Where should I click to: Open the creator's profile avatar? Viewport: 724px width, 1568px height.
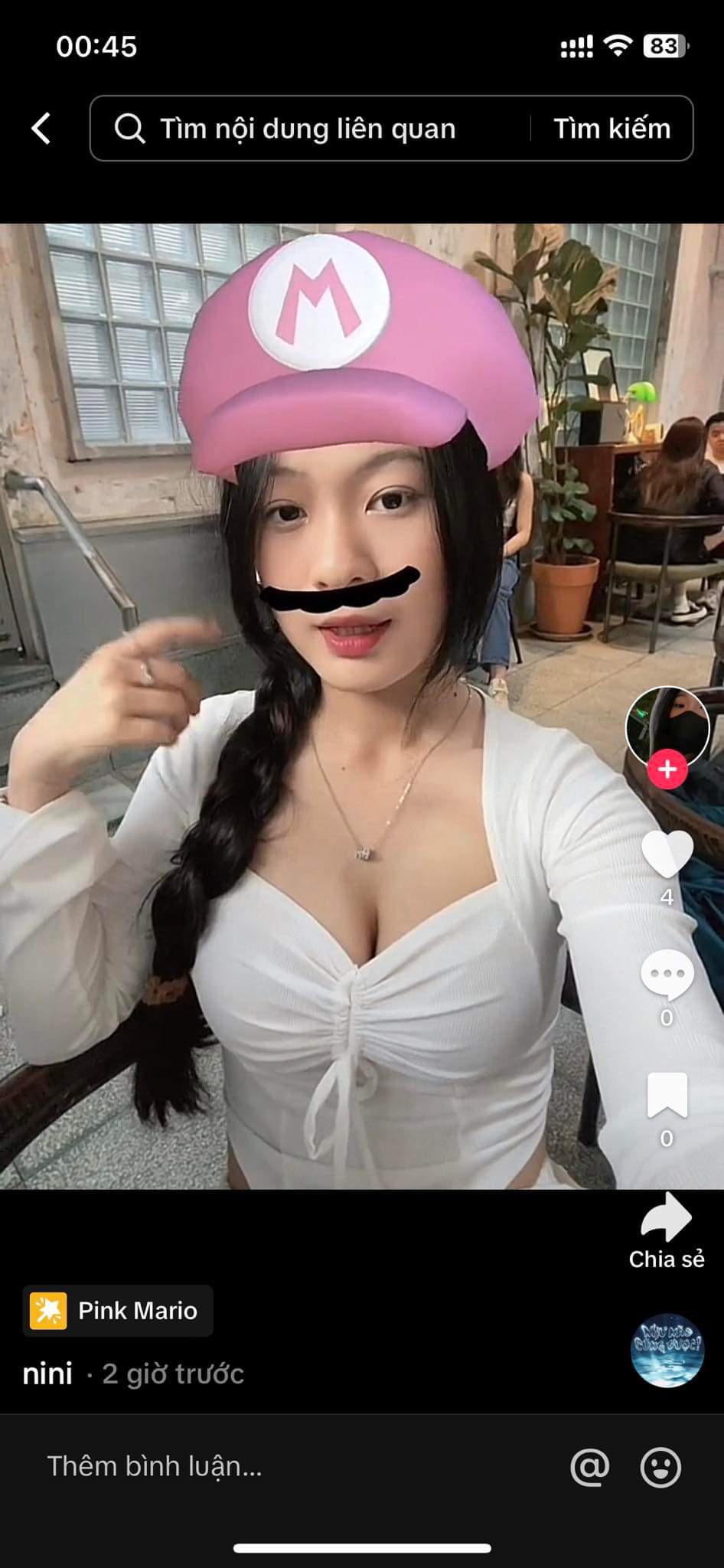tap(667, 724)
